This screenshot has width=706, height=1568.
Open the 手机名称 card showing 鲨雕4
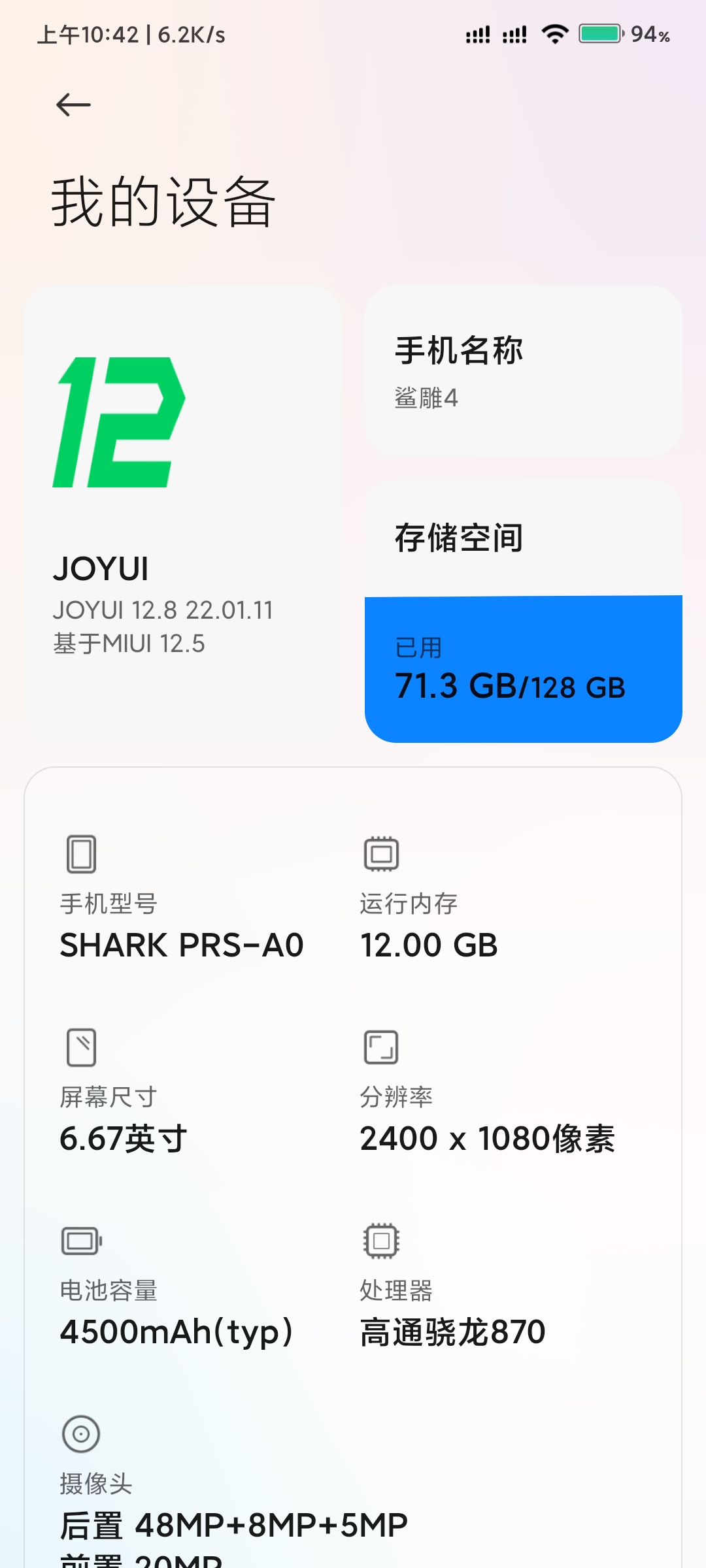click(523, 370)
